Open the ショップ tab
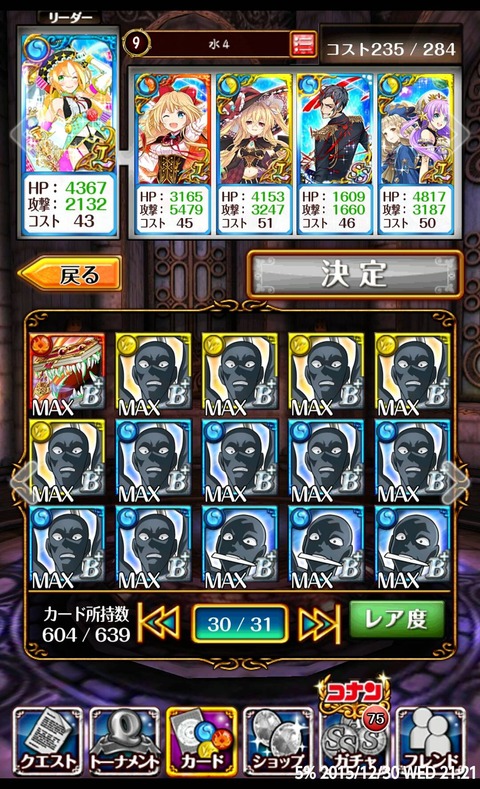The height and width of the screenshot is (789, 480). pyautogui.click(x=278, y=741)
